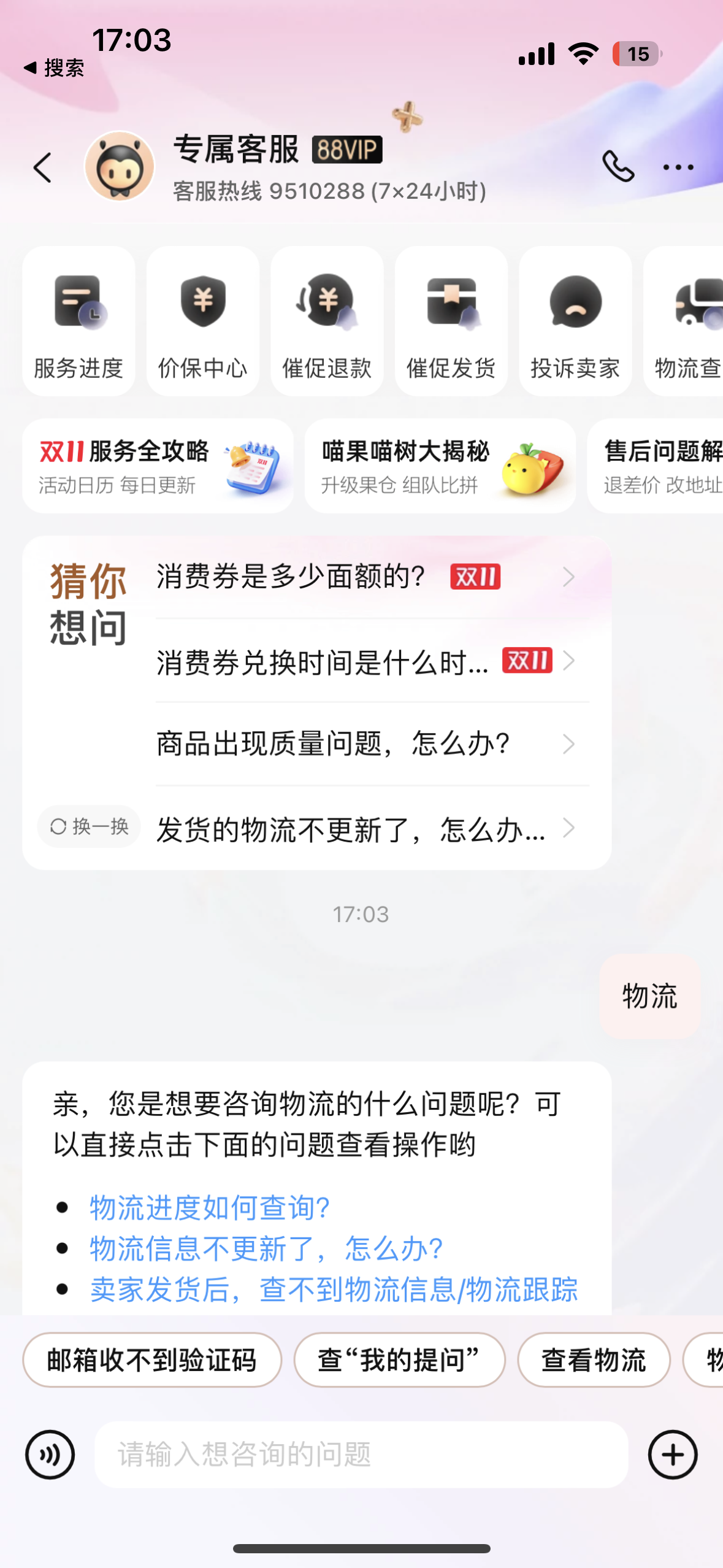Open link 物流信息不更新了,怎么办?
The image size is (723, 1568).
click(x=266, y=1248)
